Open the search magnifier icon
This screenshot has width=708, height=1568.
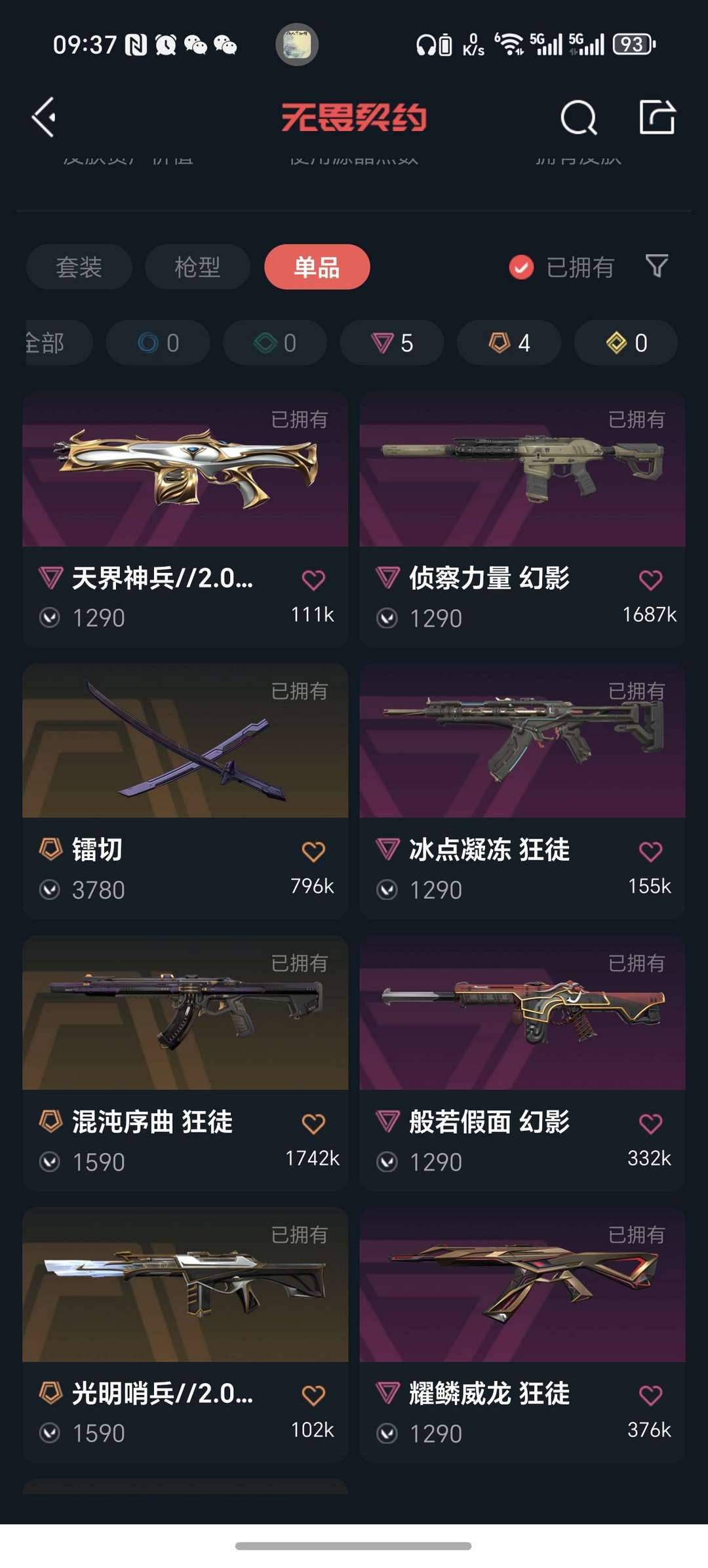pyautogui.click(x=578, y=118)
